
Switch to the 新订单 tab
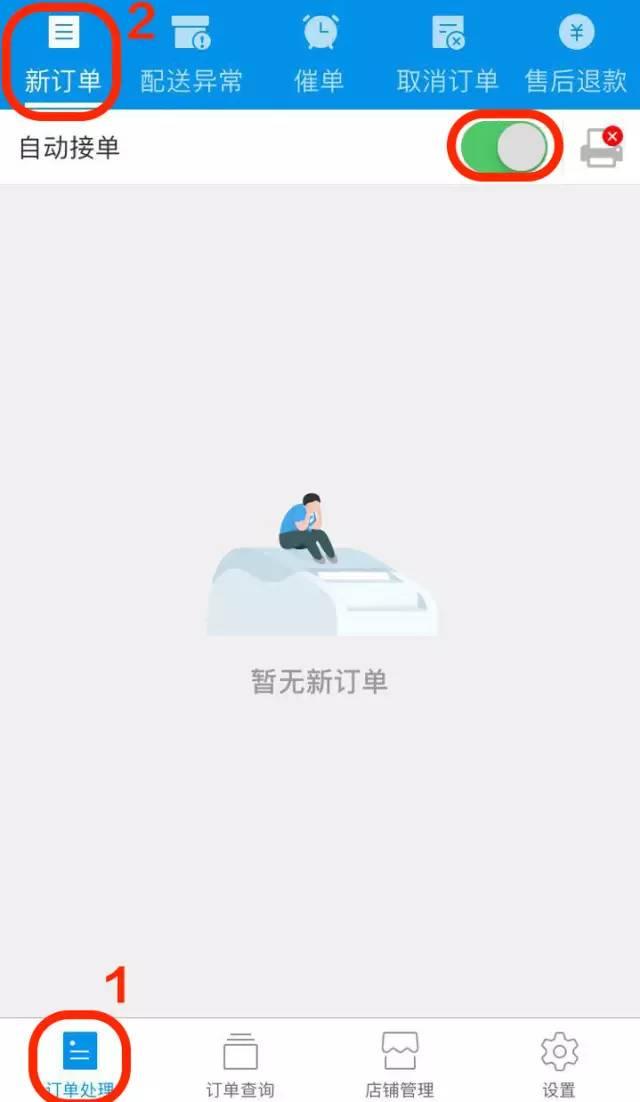tap(63, 54)
